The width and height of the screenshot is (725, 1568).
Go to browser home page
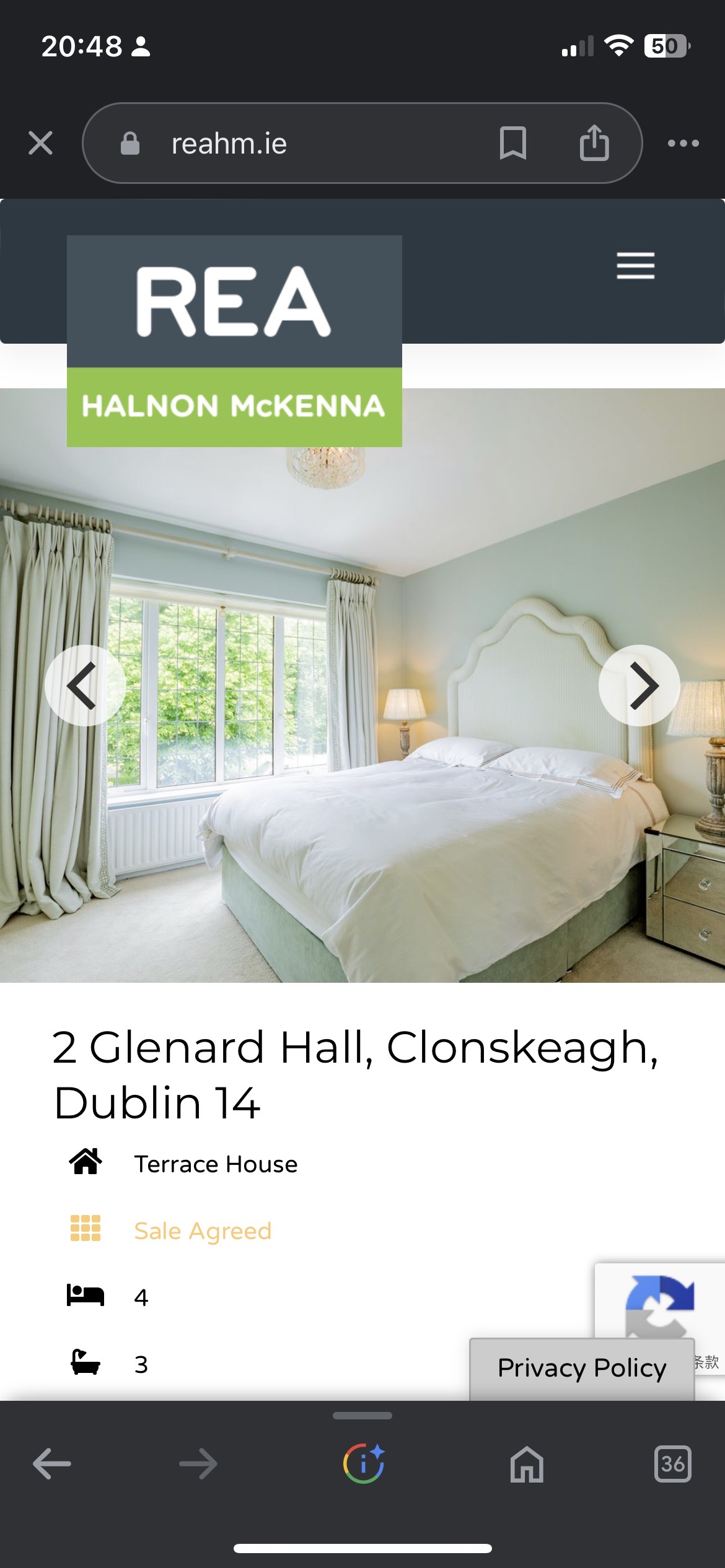click(527, 1464)
